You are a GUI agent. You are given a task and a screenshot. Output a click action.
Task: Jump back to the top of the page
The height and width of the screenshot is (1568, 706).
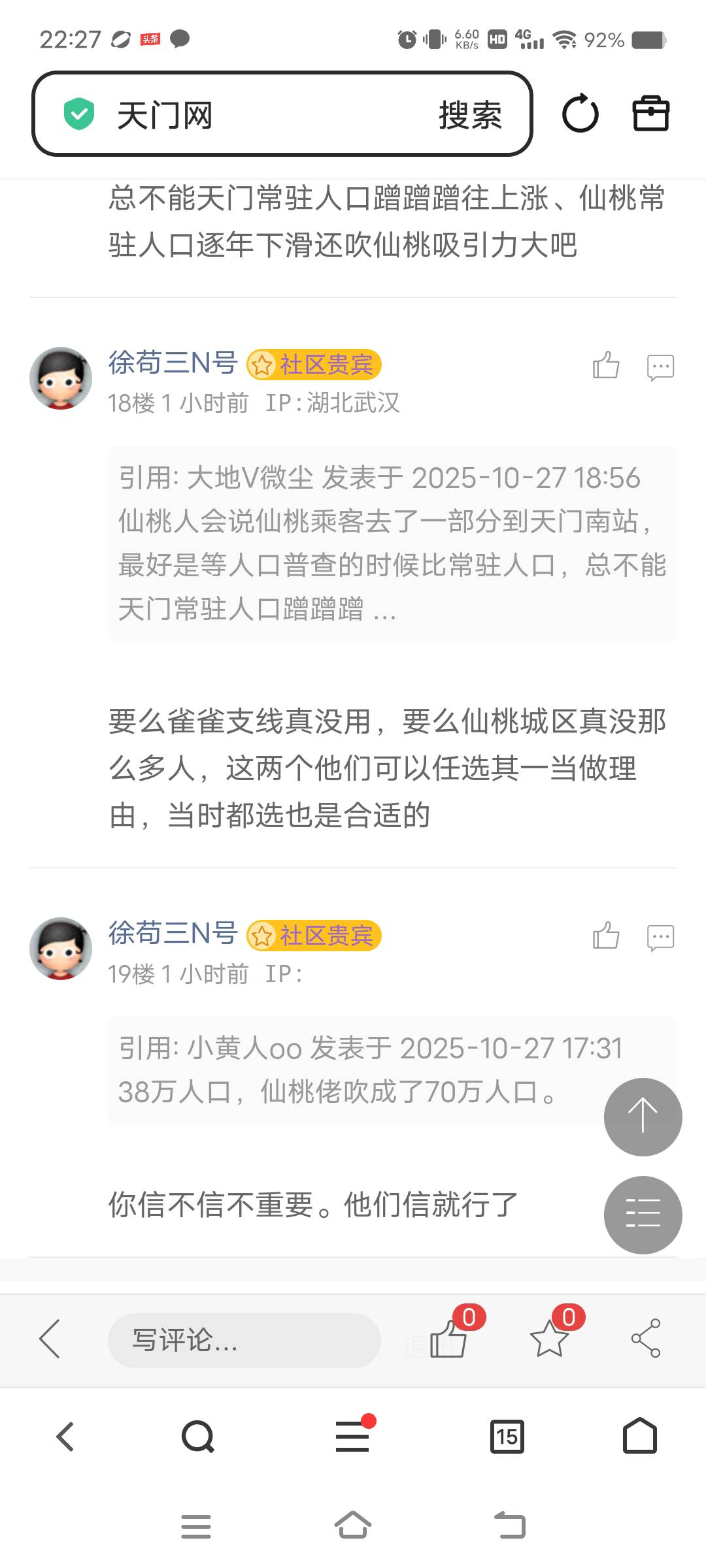click(643, 1117)
